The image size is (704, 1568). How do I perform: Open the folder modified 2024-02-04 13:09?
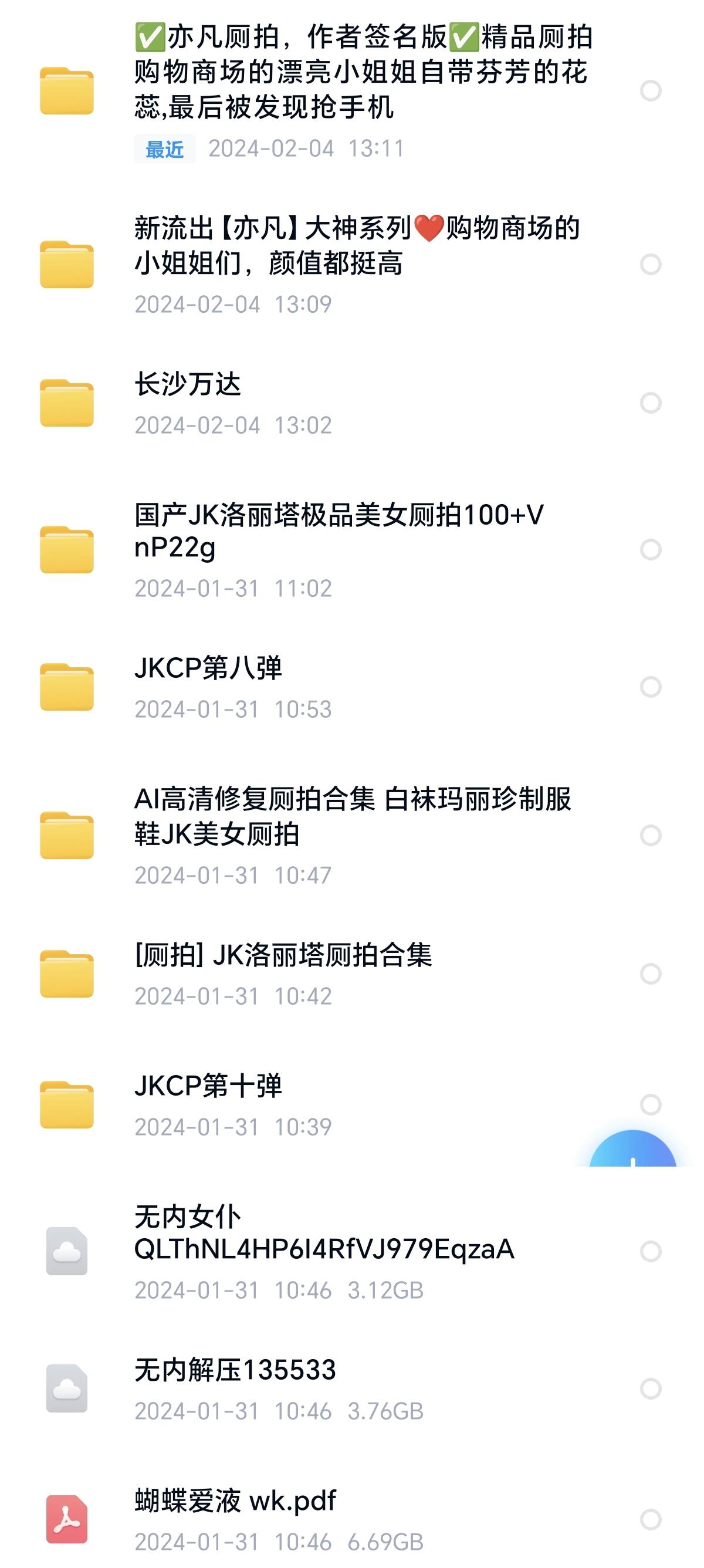(x=351, y=264)
